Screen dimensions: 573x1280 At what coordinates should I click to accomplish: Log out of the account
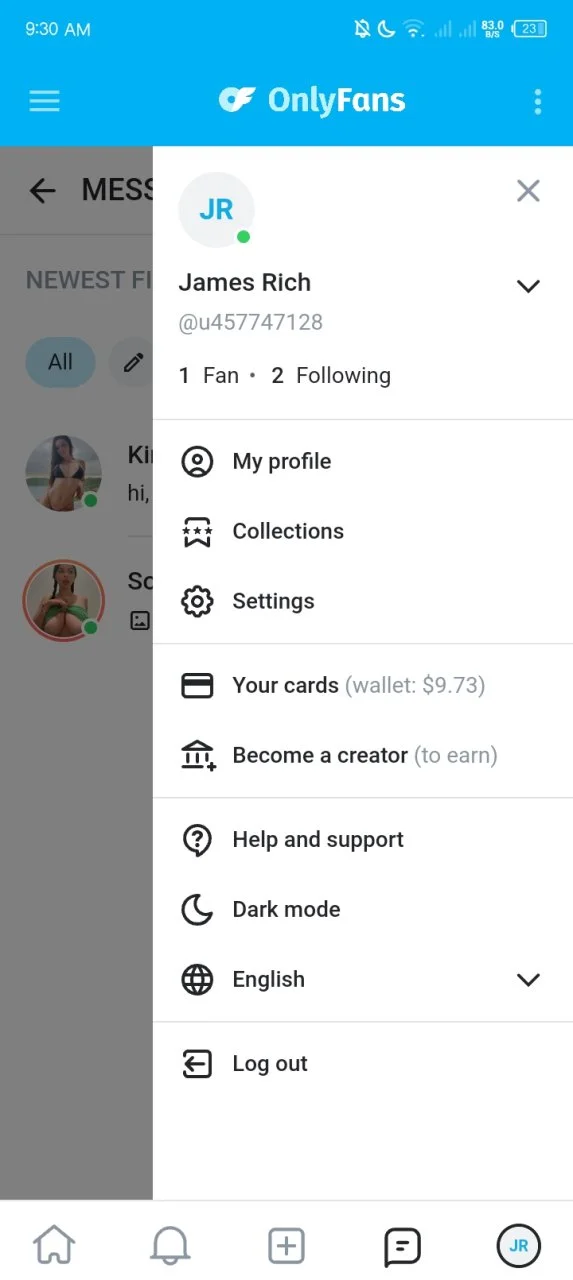pos(362,1064)
